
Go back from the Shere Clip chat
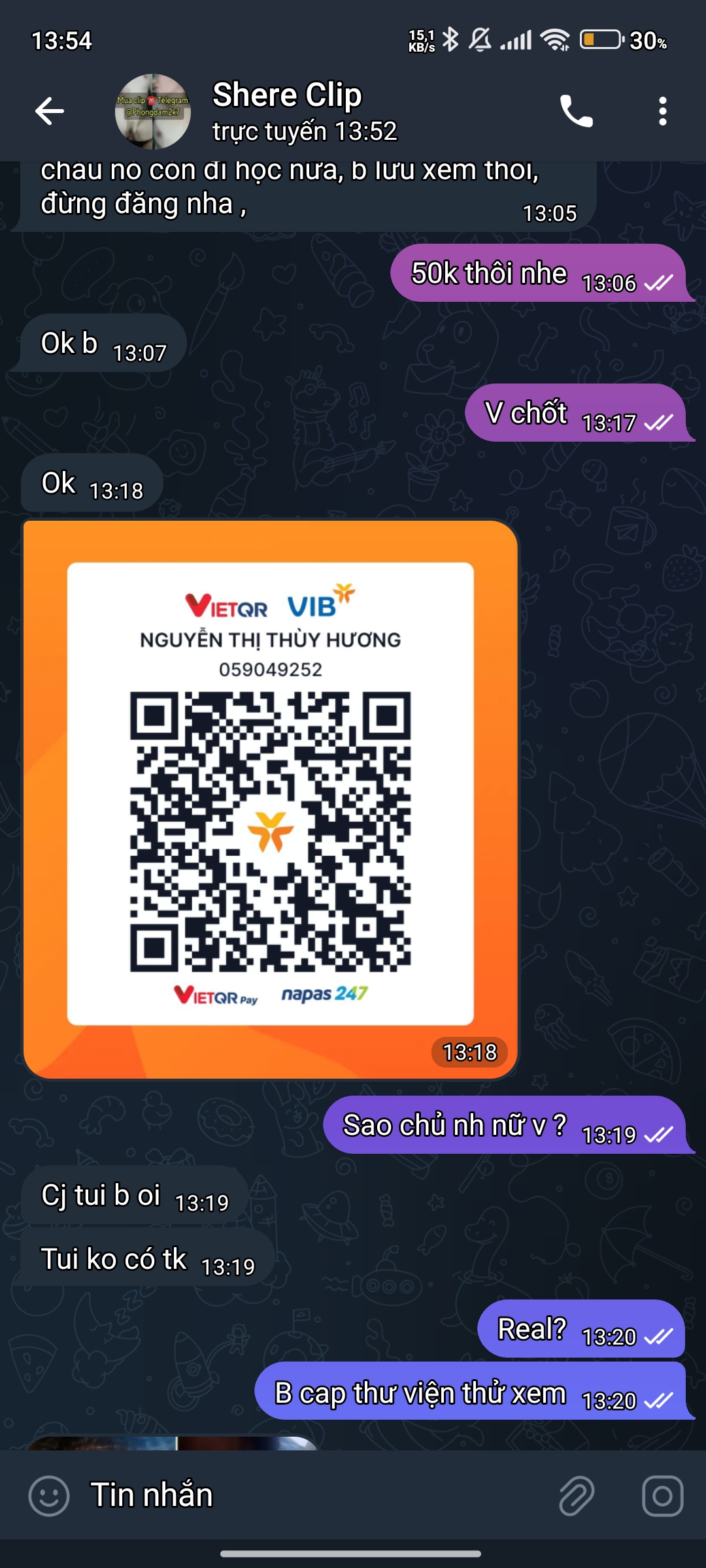(50, 111)
